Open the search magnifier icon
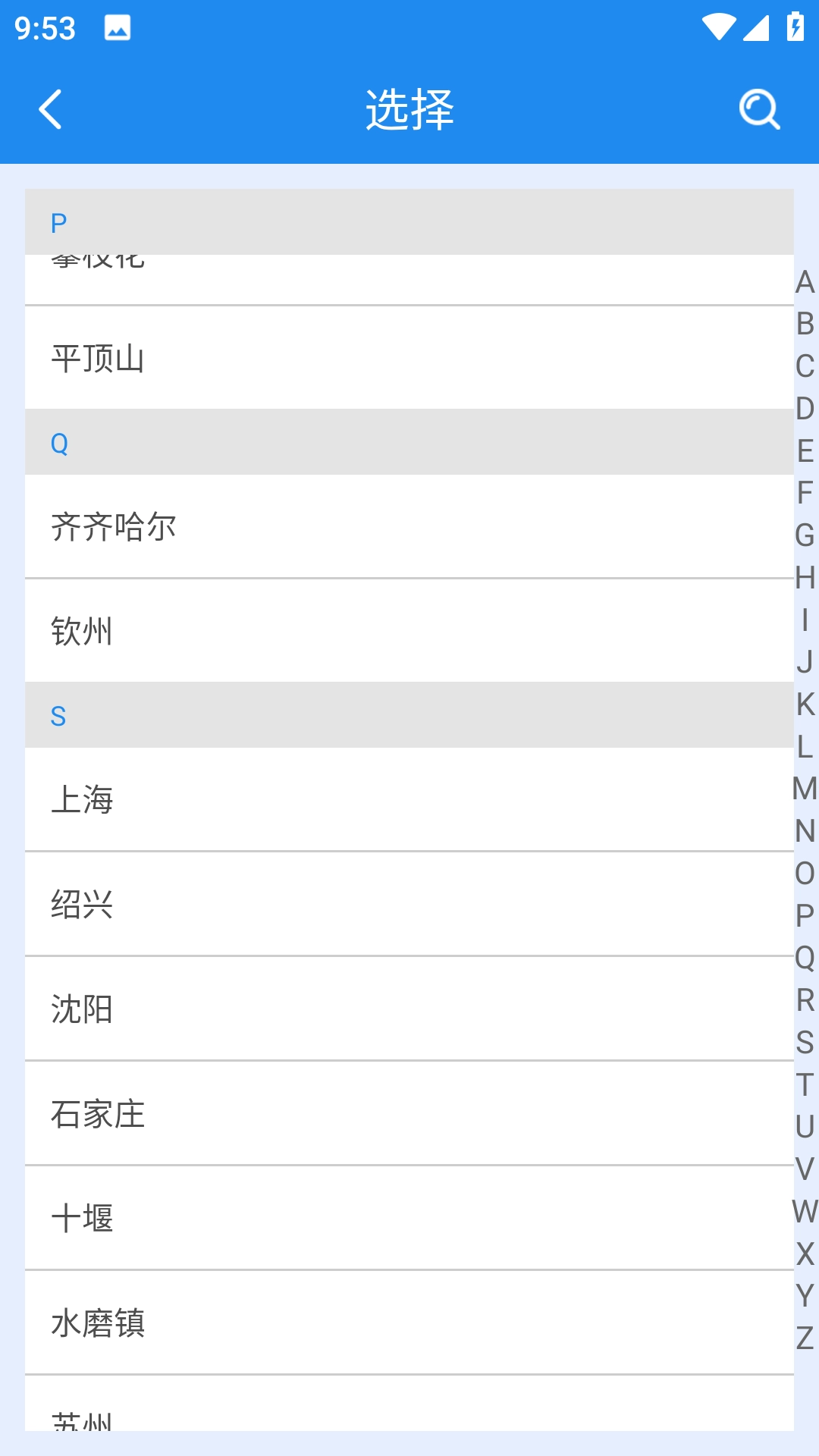 pos(759,109)
